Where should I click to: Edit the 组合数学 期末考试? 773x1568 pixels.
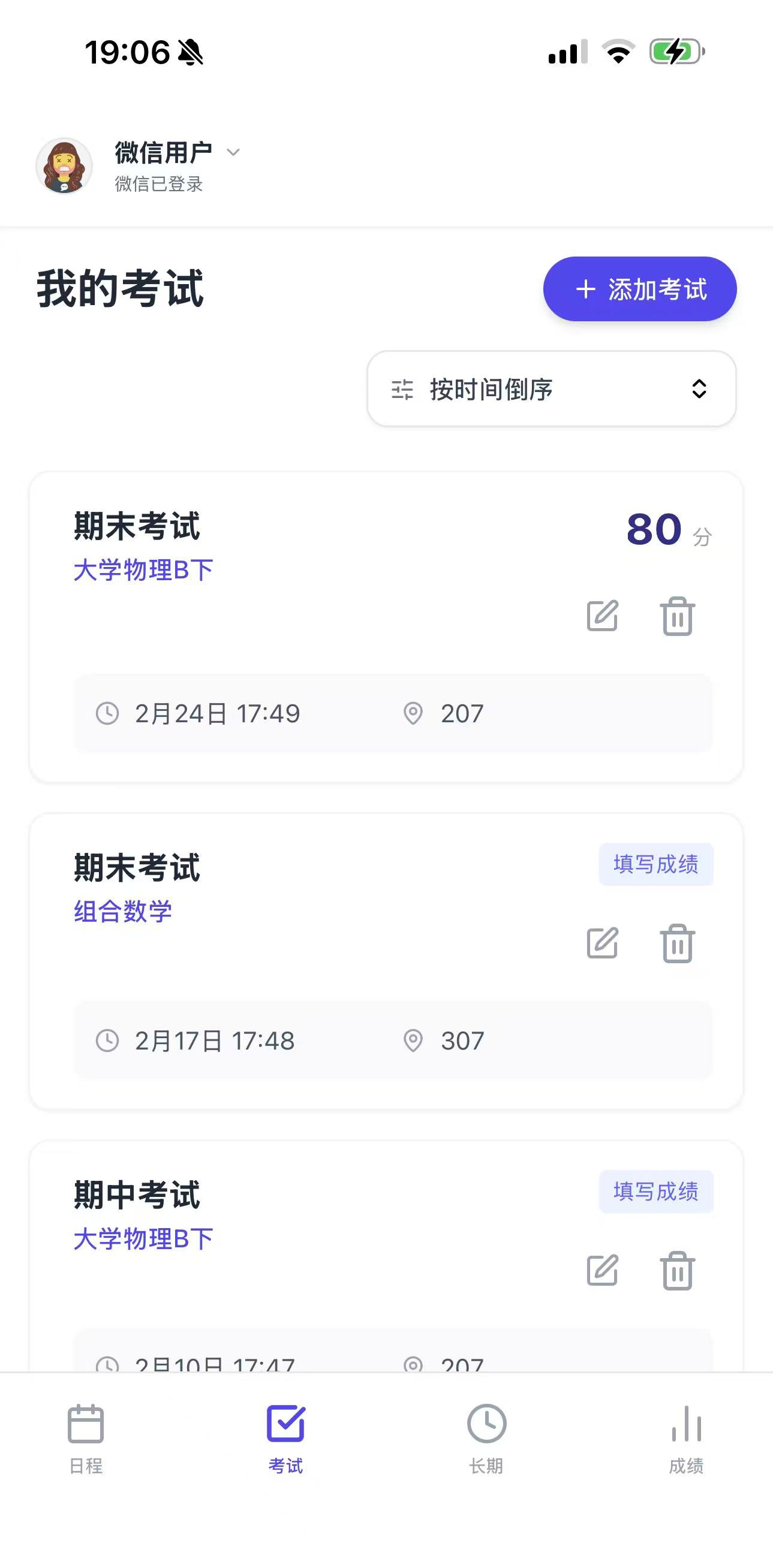[603, 943]
